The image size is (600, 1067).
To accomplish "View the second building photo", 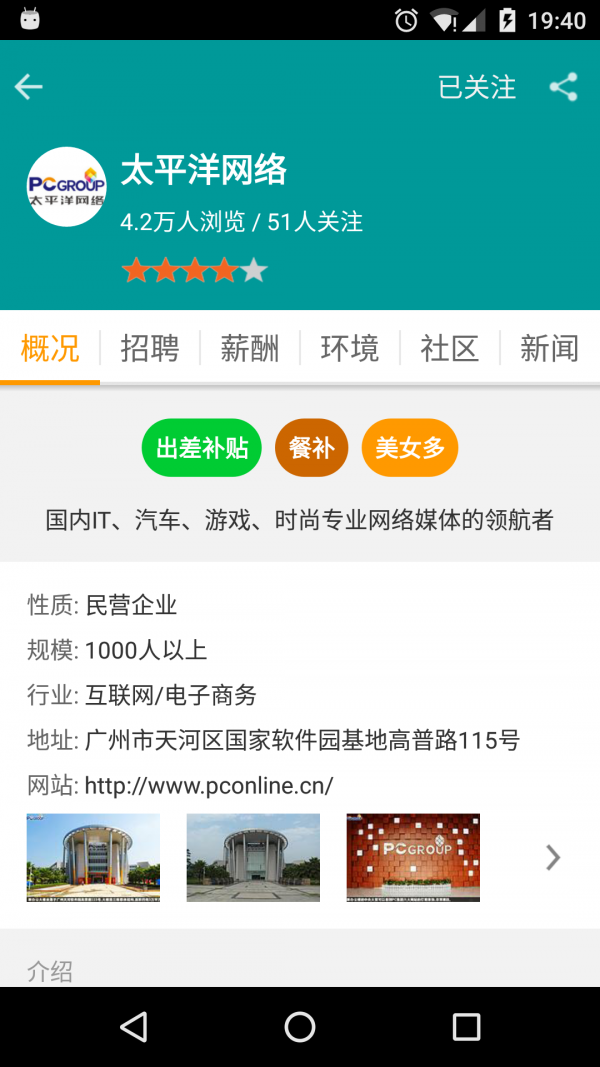I will click(x=253, y=857).
